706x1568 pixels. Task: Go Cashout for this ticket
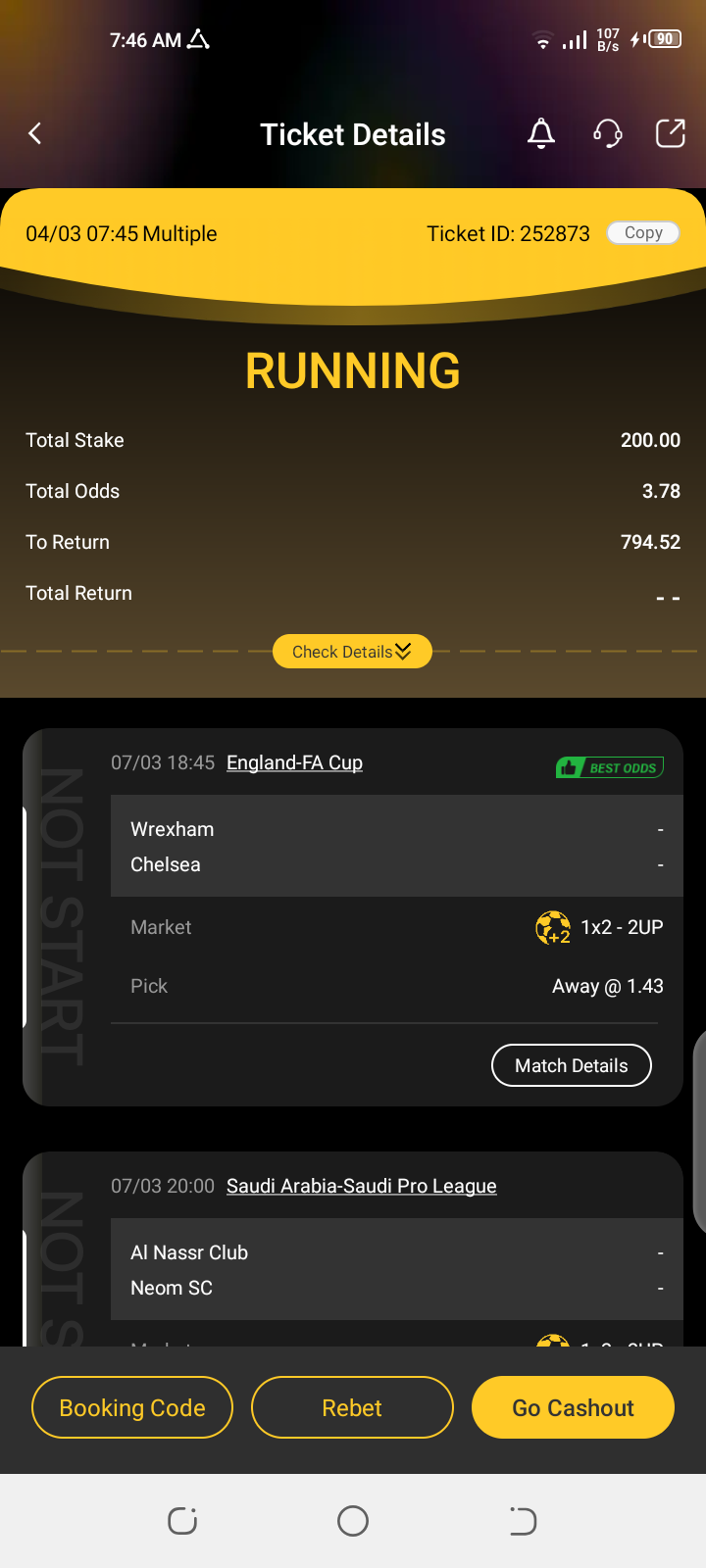(x=573, y=1407)
